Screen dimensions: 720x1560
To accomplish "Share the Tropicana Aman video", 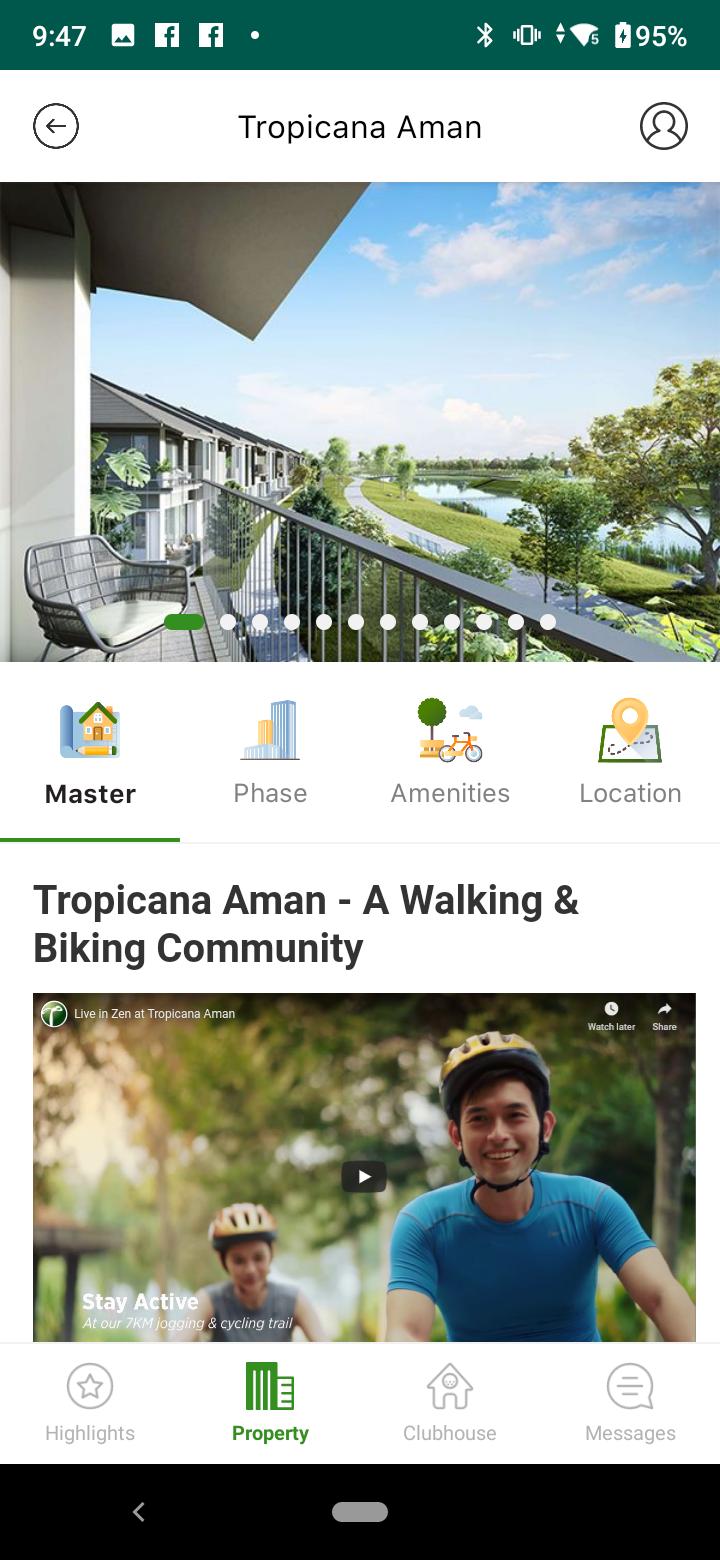I will tap(664, 1016).
